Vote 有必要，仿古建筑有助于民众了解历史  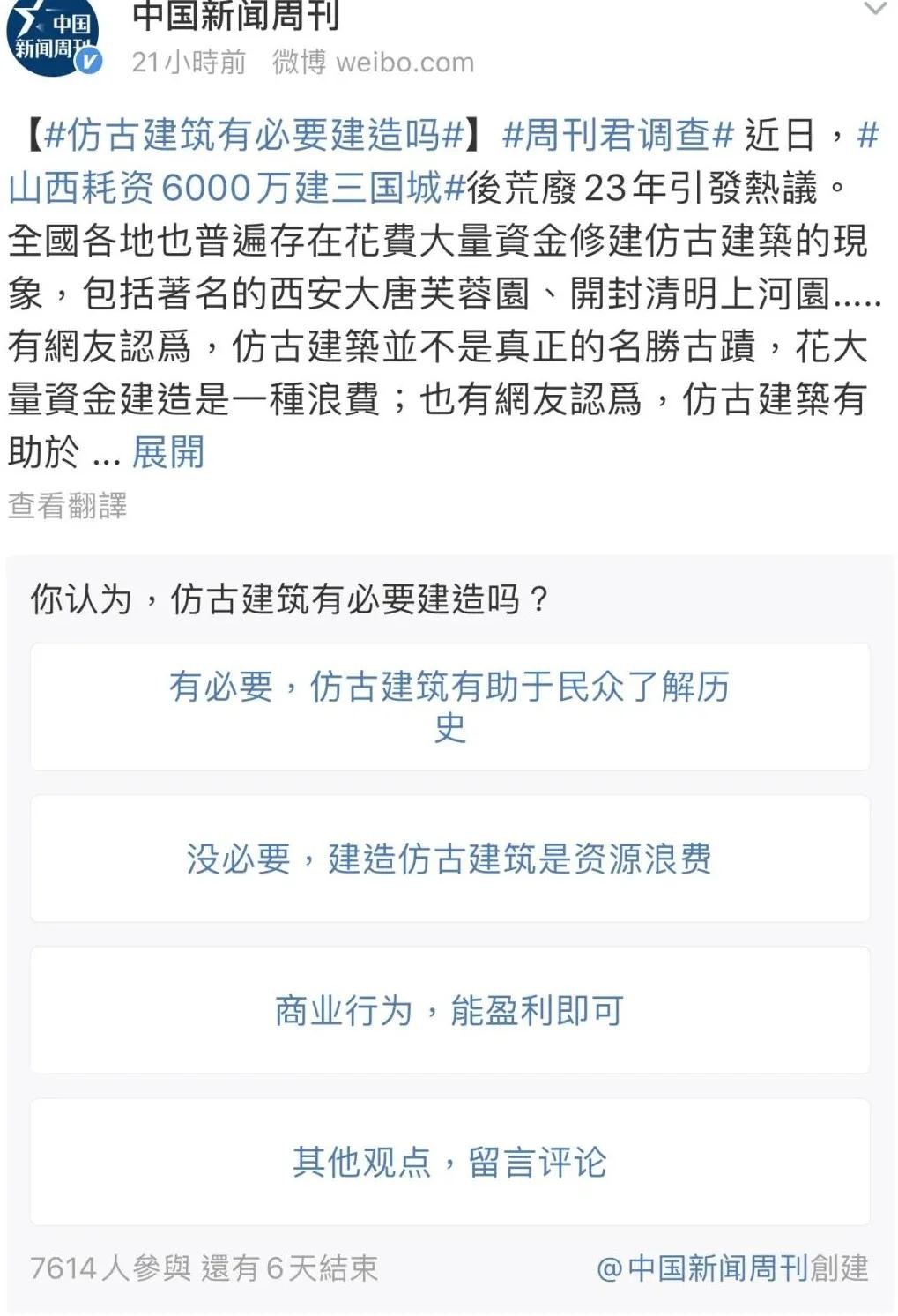449,707
